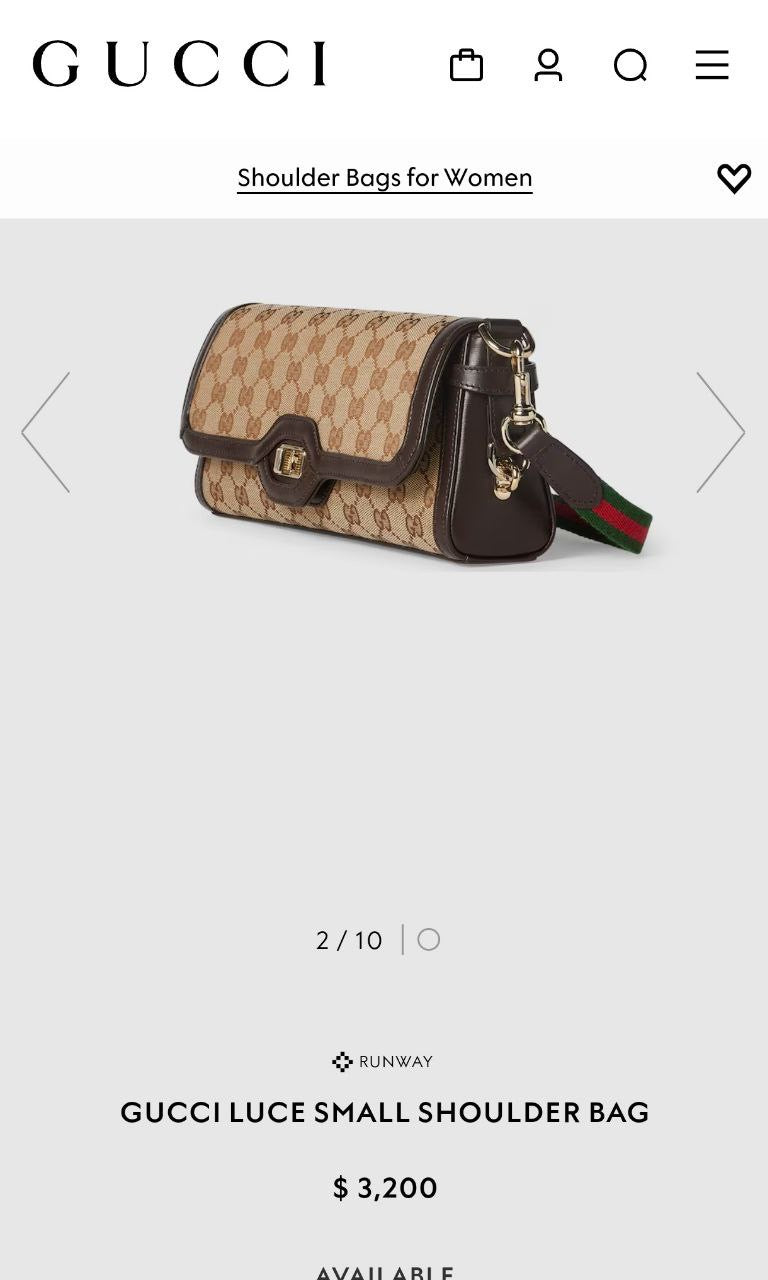Screen dimensions: 768x1280
Task: Show the next product image
Action: click(x=720, y=432)
